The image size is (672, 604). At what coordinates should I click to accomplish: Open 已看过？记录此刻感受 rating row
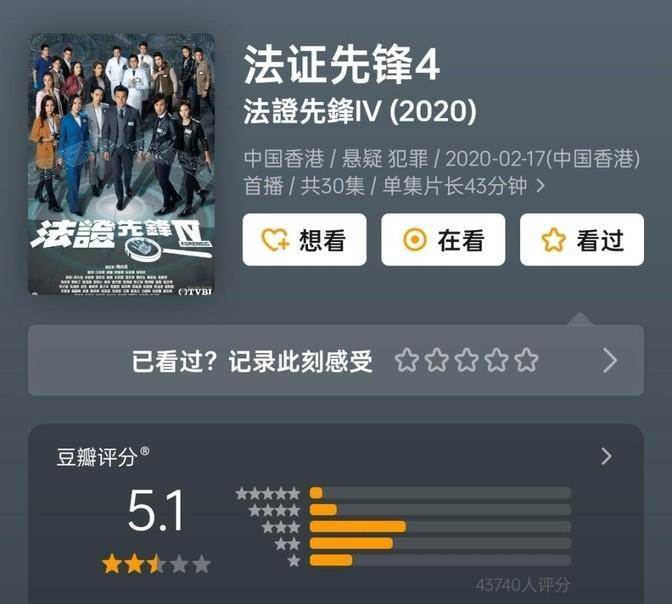pos(335,360)
